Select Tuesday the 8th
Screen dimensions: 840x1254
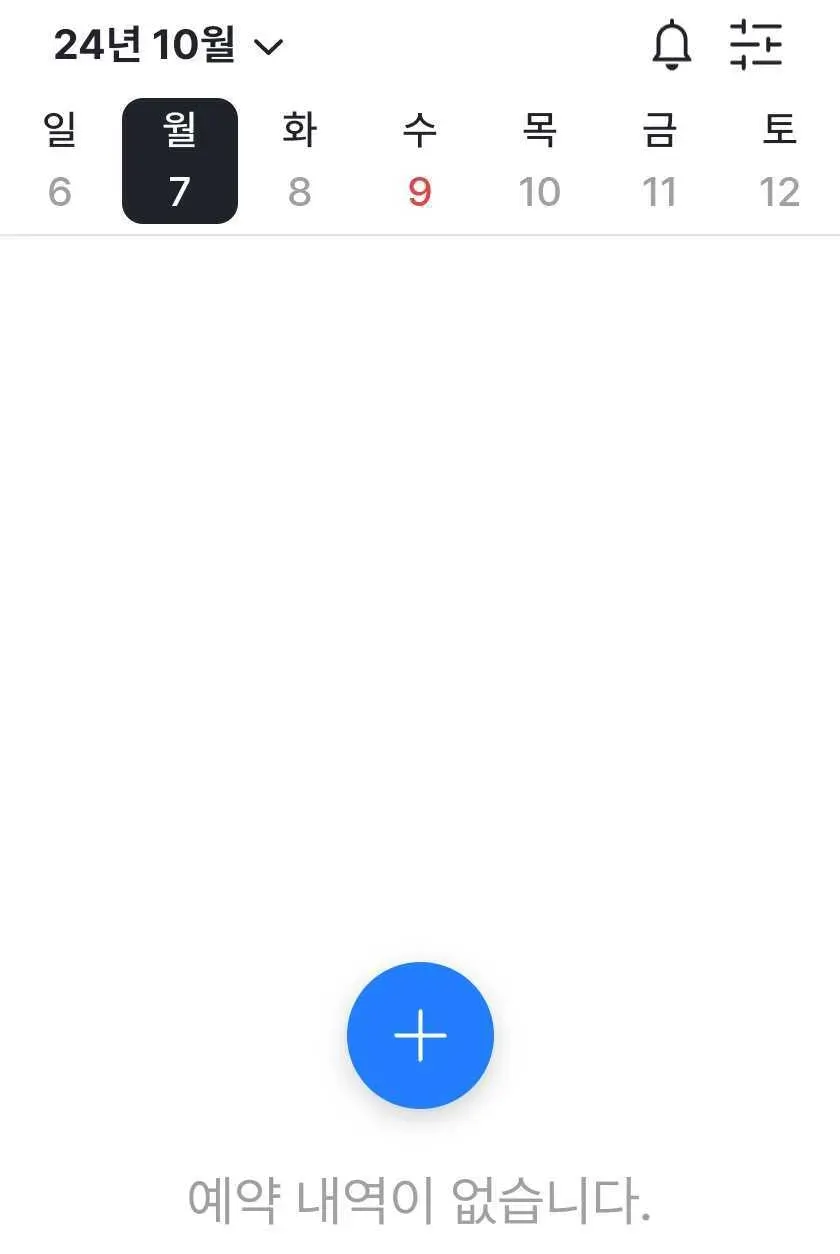click(x=300, y=162)
